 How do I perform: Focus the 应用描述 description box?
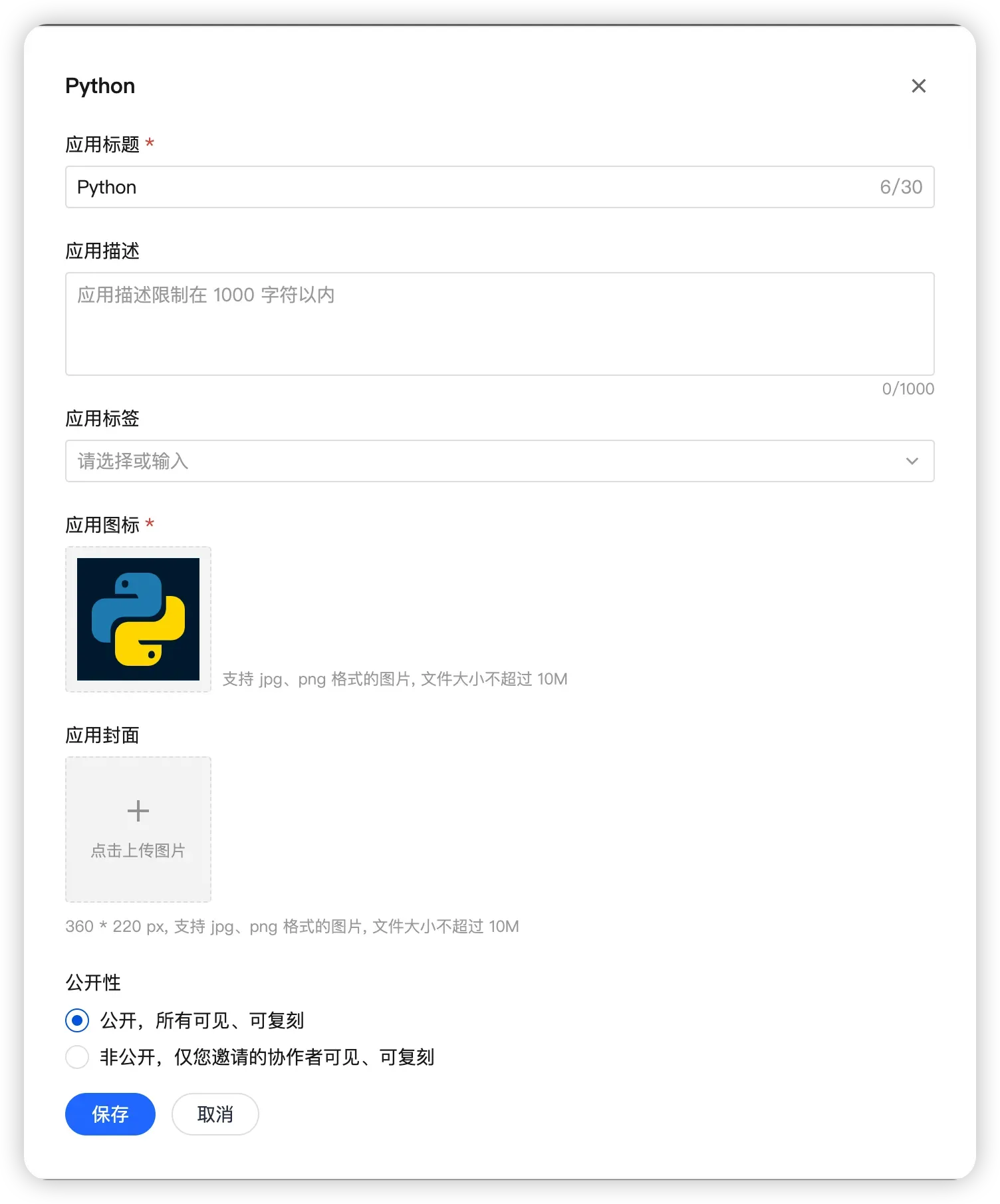499,324
